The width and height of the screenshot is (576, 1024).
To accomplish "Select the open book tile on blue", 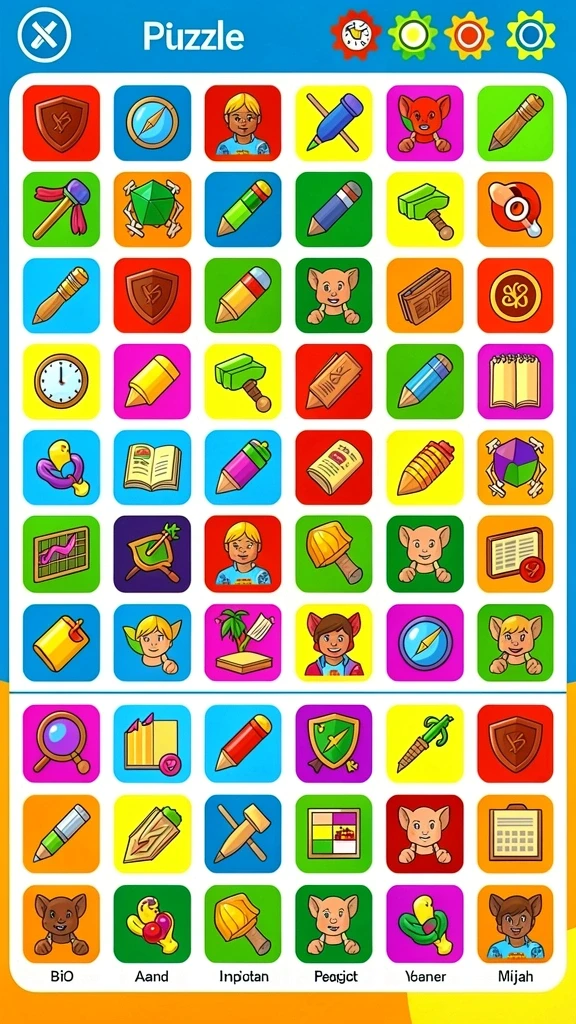I will [152, 468].
